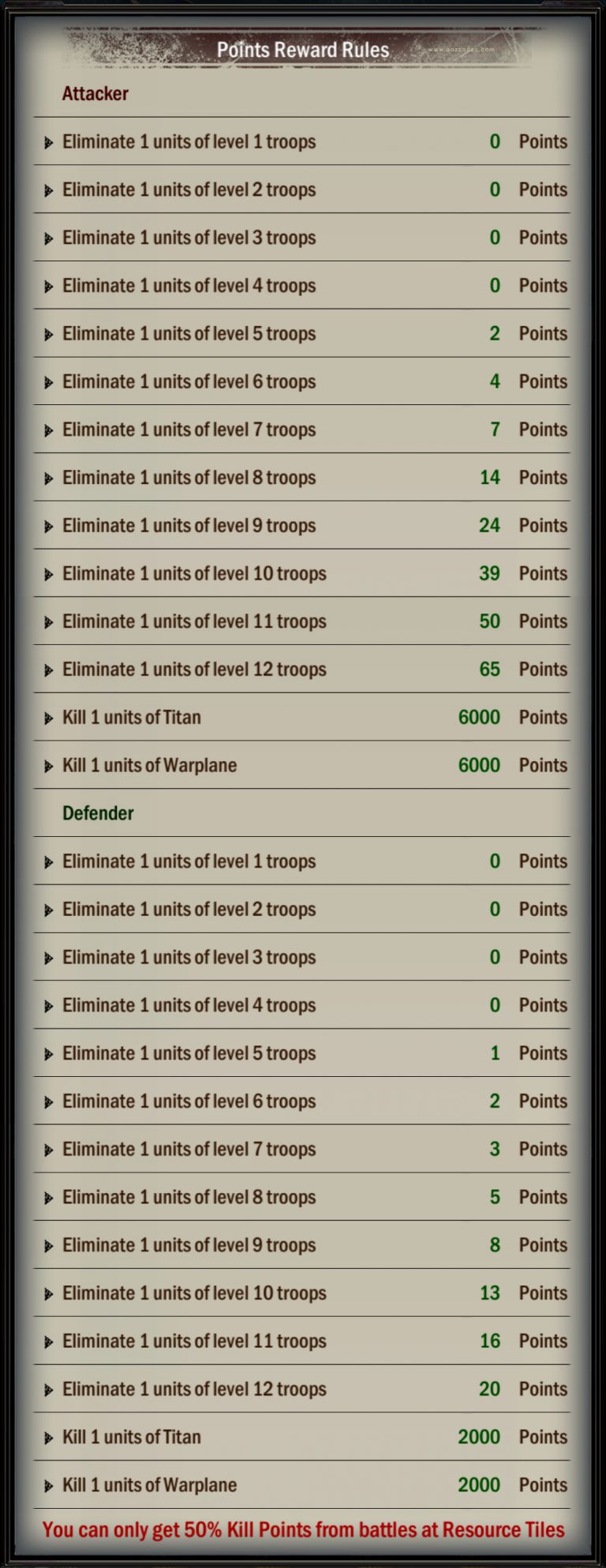Select the Eliminate level 3 troops attacker row

tap(189, 238)
